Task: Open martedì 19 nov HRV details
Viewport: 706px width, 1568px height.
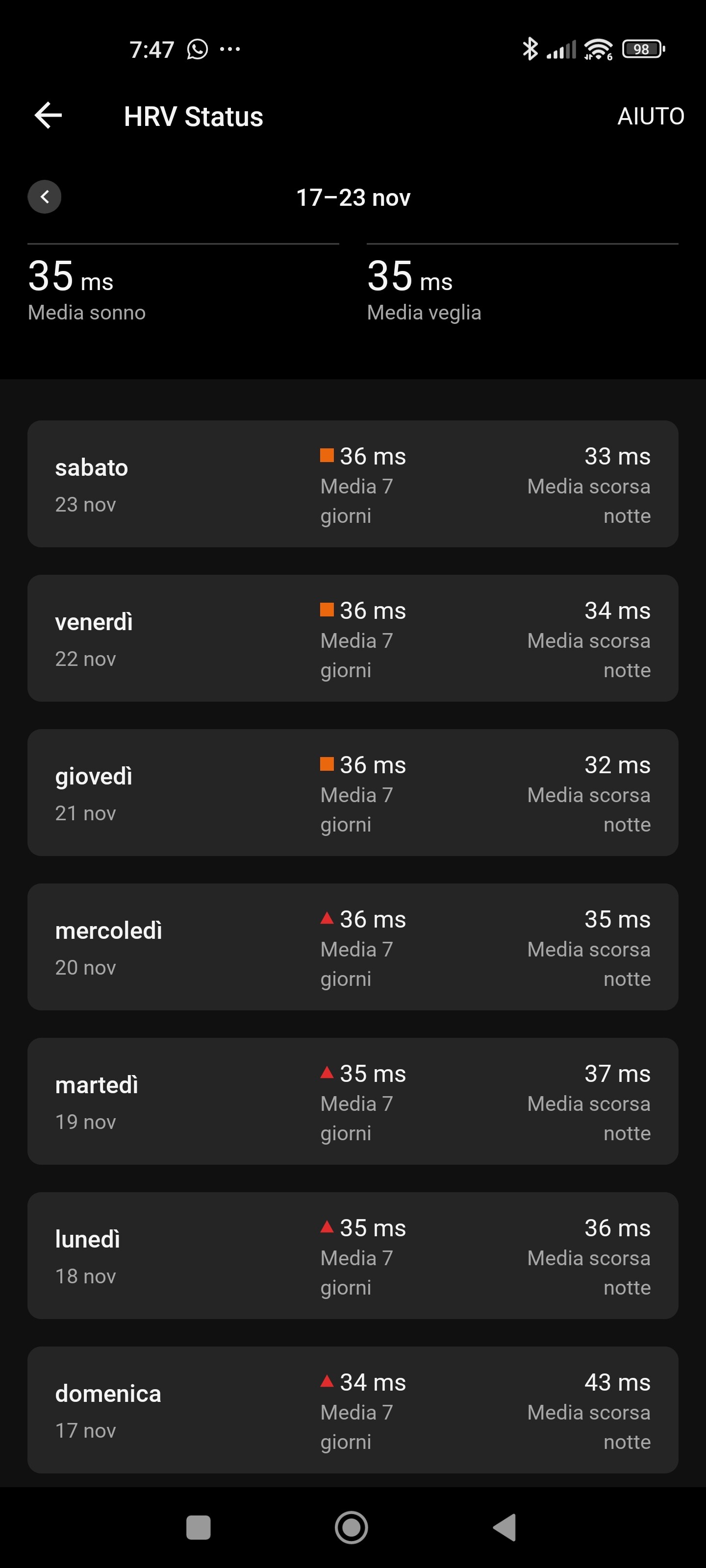Action: 353,1101
